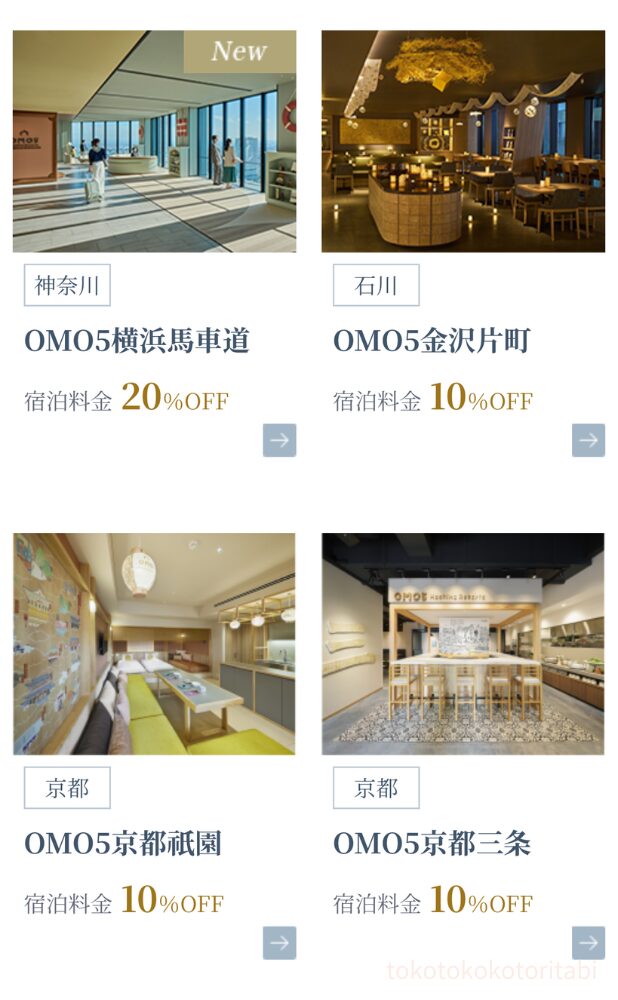Tap the arrow button under OMO5金沢片町
The image size is (618, 1000).
click(x=588, y=440)
